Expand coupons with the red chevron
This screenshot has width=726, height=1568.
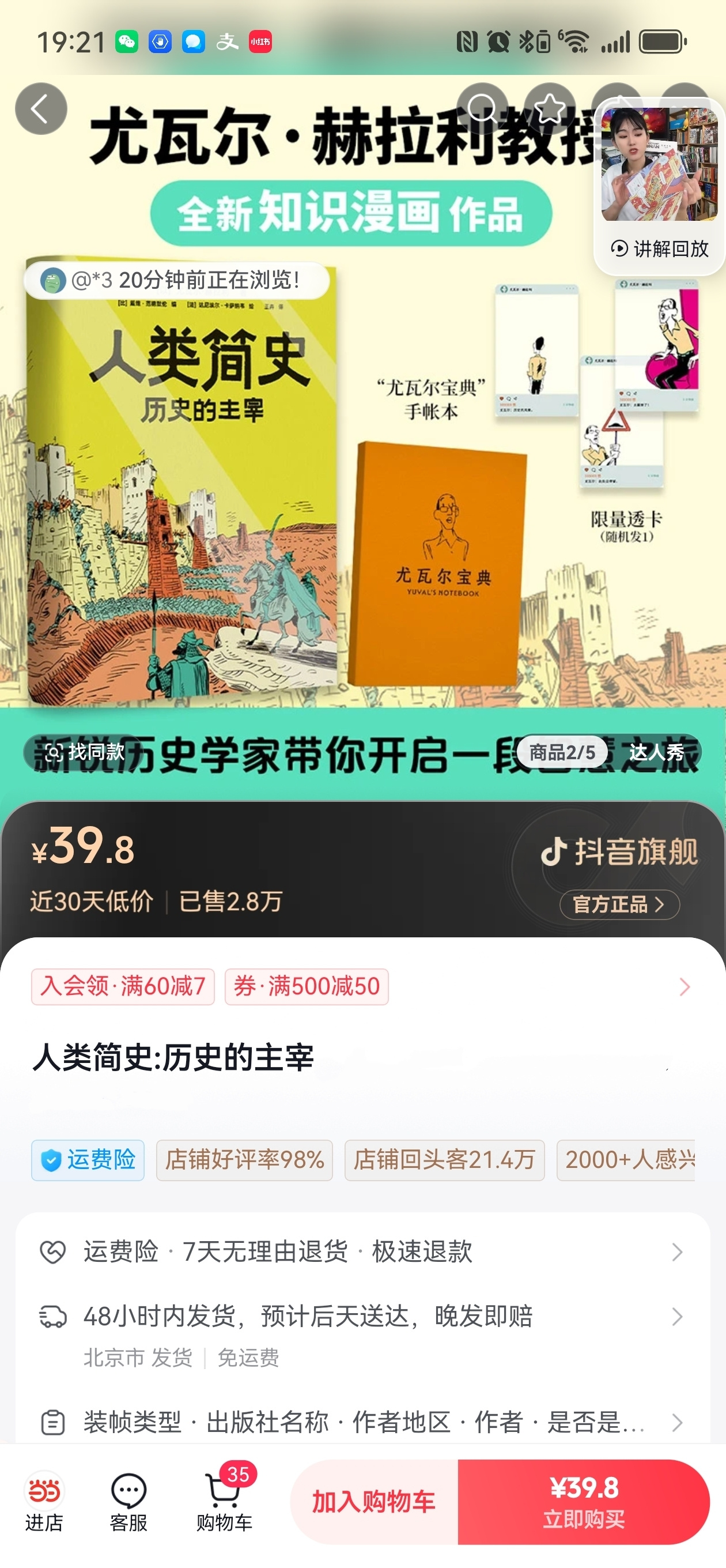point(684,986)
